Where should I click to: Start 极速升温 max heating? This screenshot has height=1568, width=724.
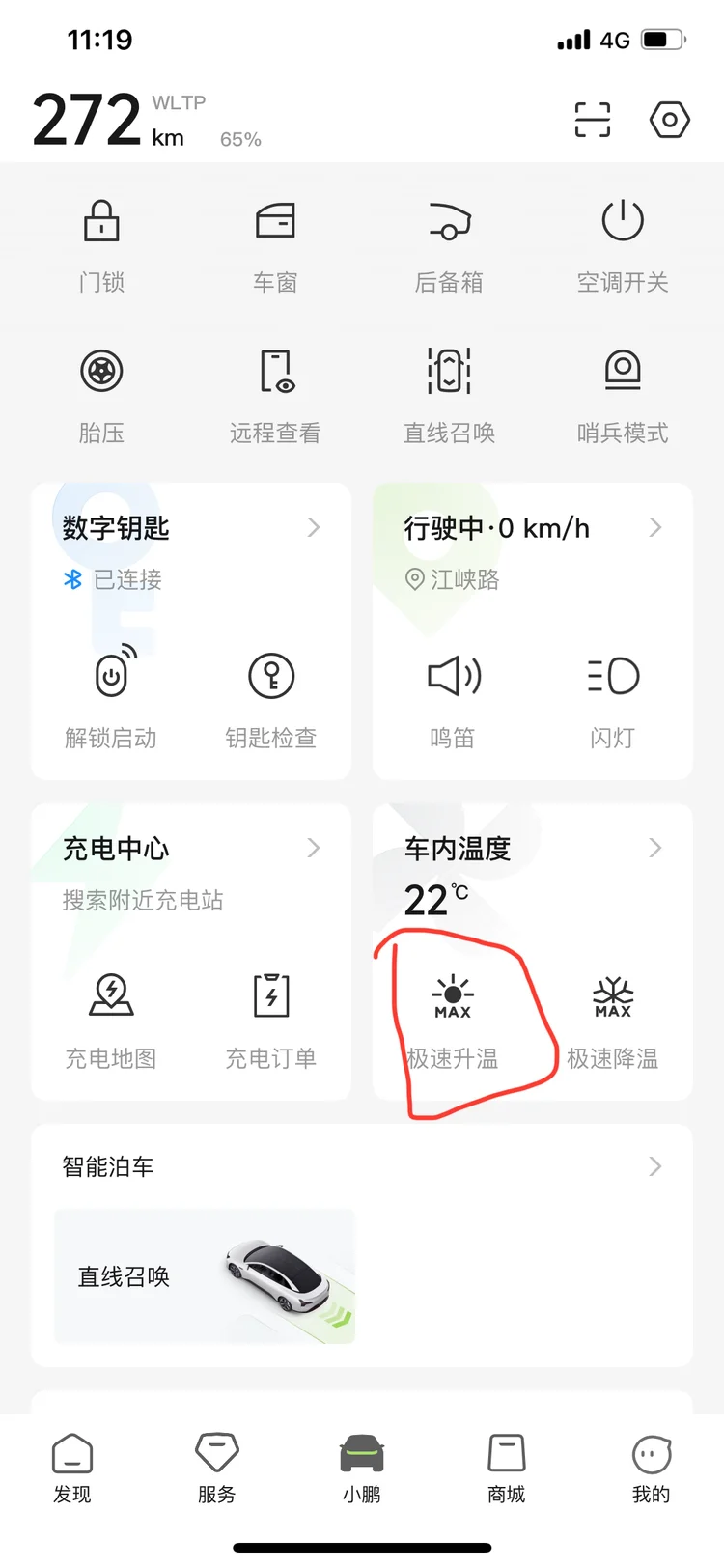[453, 1018]
